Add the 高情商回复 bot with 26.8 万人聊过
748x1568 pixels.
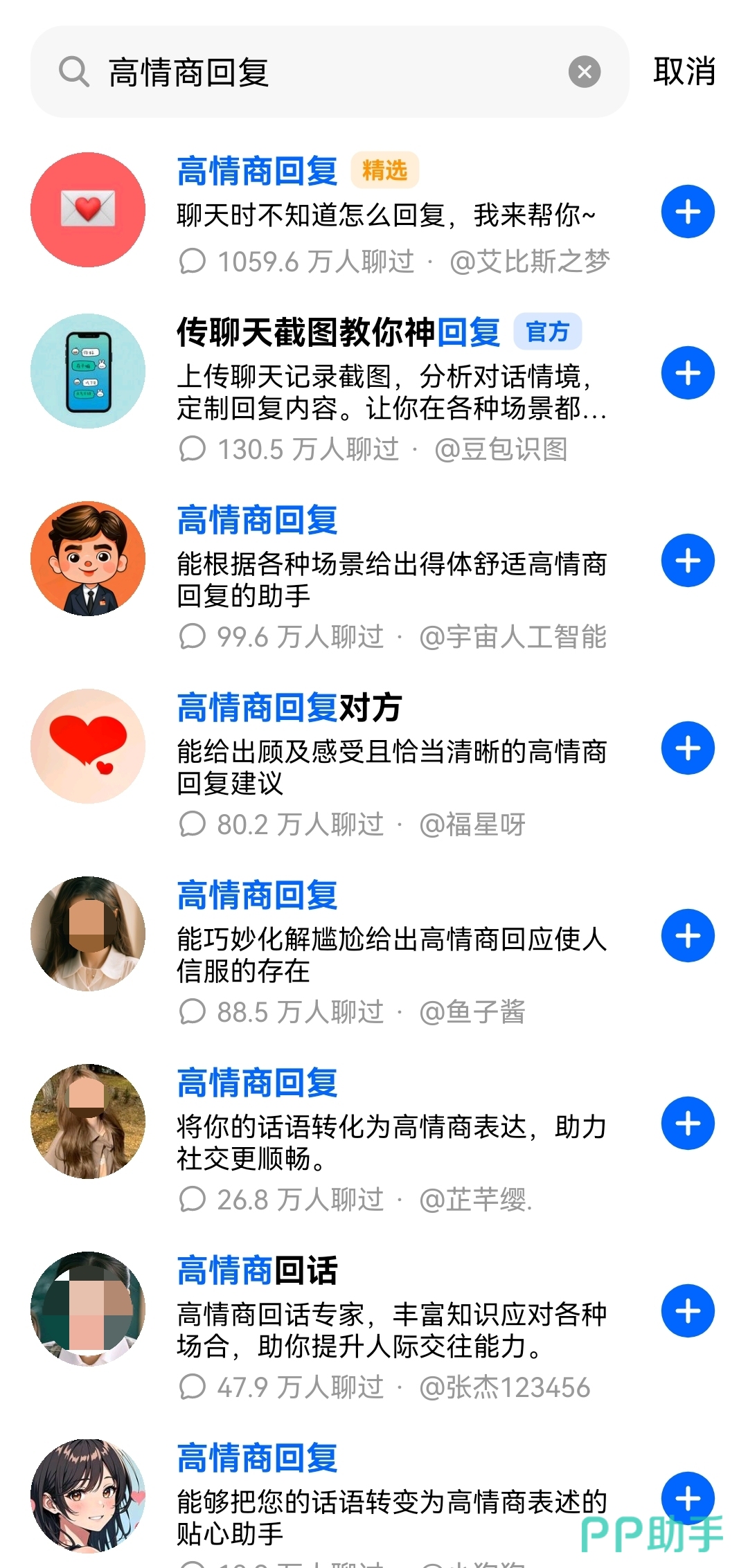(687, 1124)
